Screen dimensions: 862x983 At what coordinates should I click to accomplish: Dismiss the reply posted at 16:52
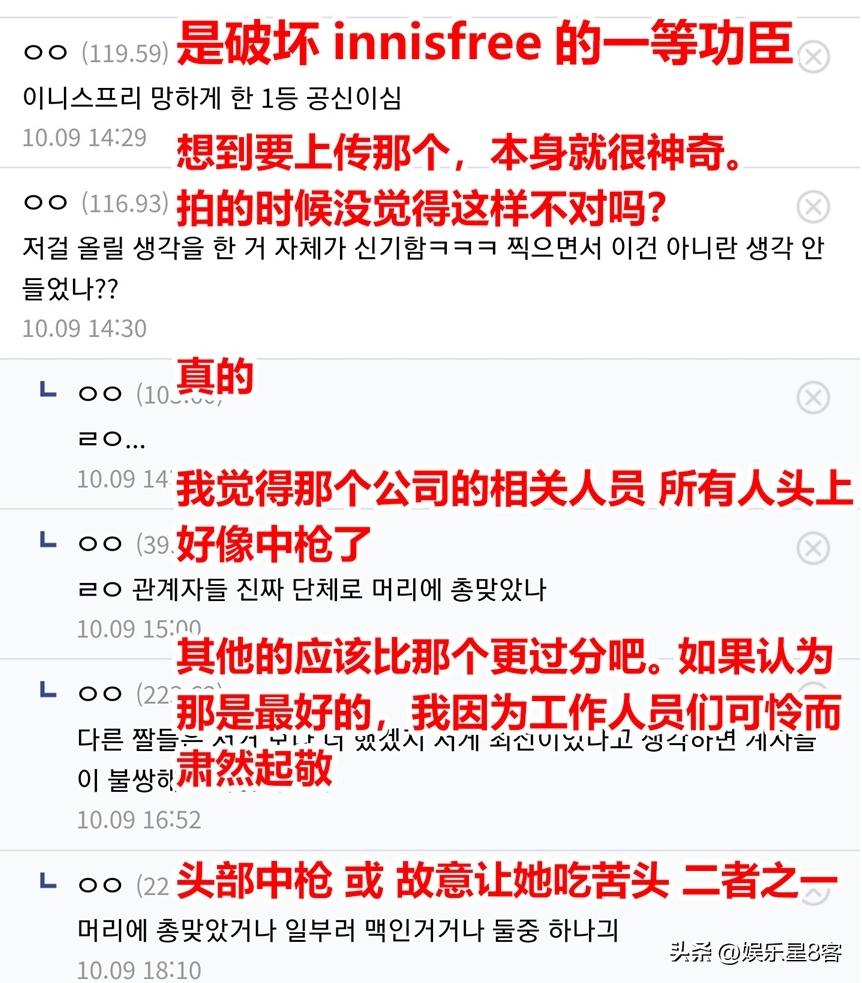tap(813, 697)
